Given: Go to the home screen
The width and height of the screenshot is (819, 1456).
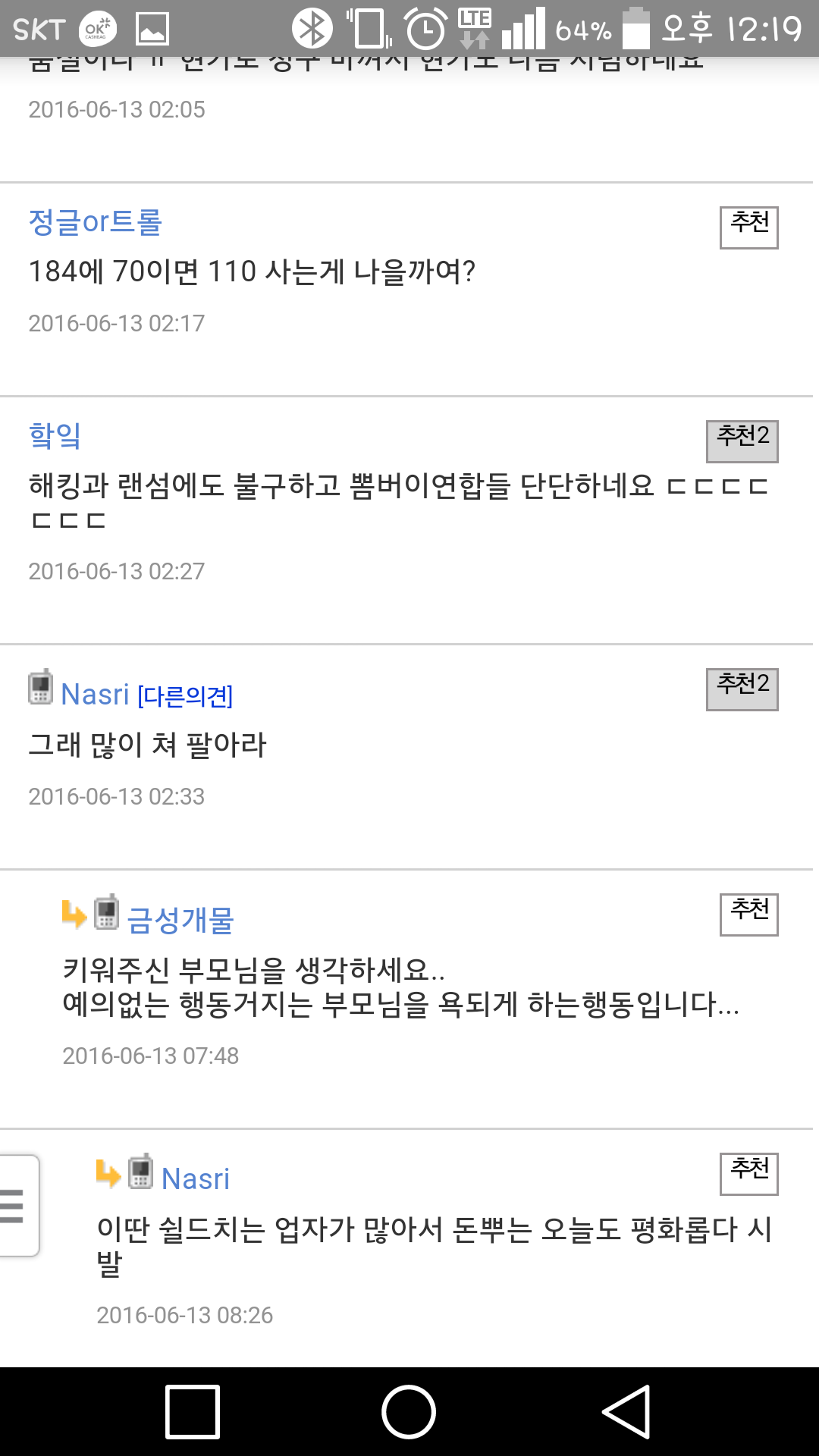Looking at the screenshot, I should click(409, 1411).
